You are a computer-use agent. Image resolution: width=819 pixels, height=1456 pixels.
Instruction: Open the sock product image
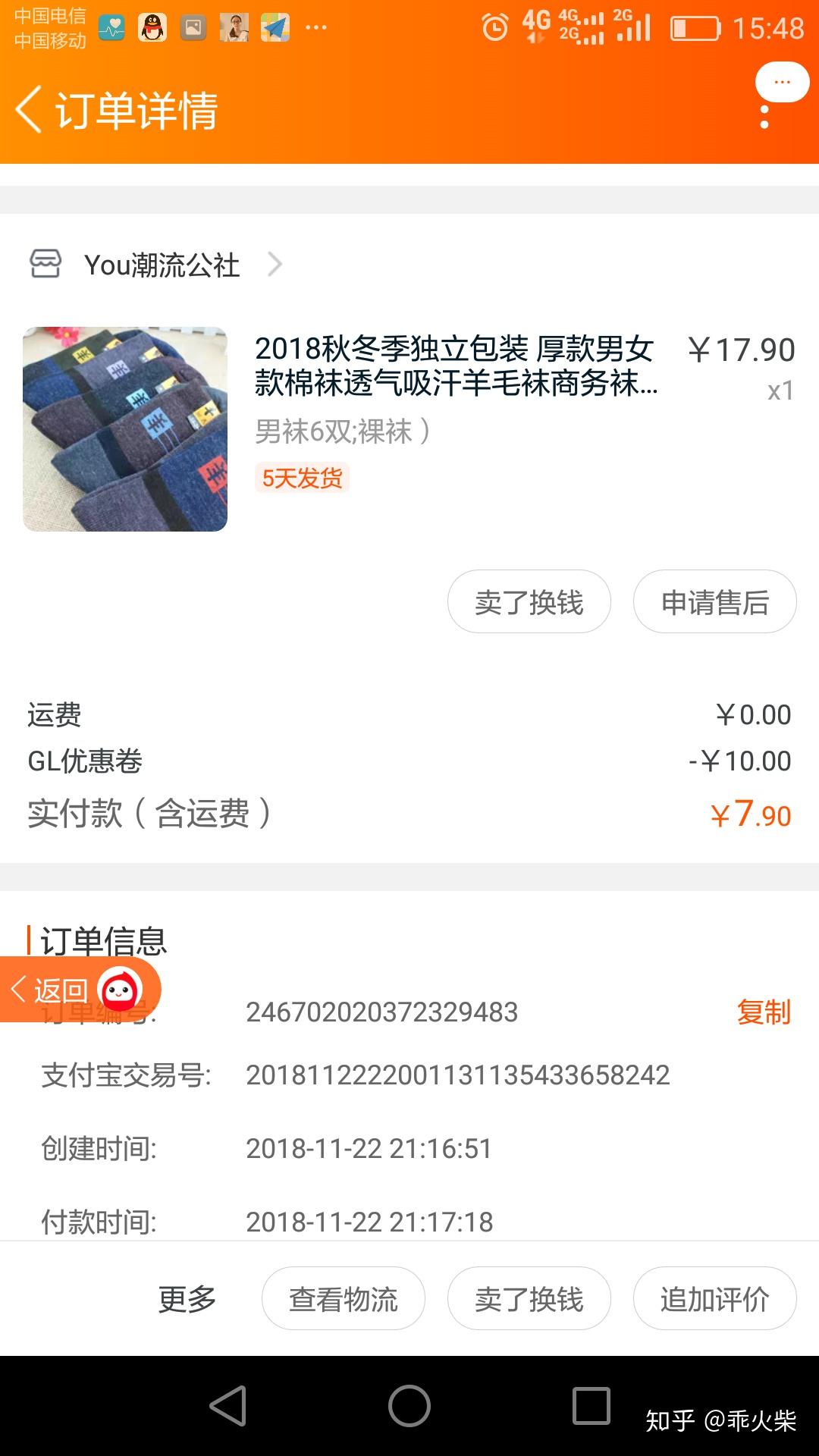(125, 429)
